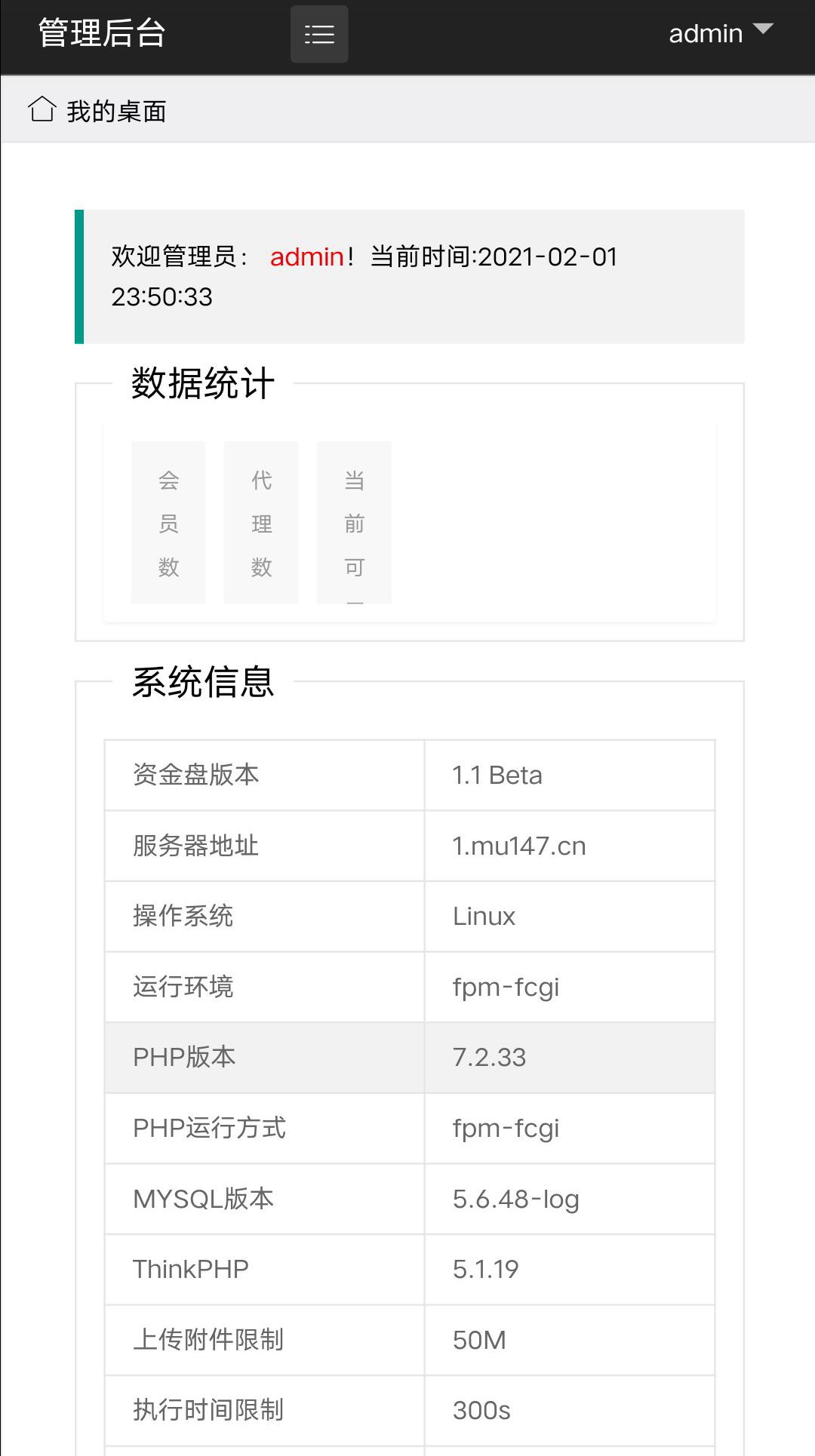Click admin in the top navigation bar
Viewport: 815px width, 1456px height.
pos(705,33)
